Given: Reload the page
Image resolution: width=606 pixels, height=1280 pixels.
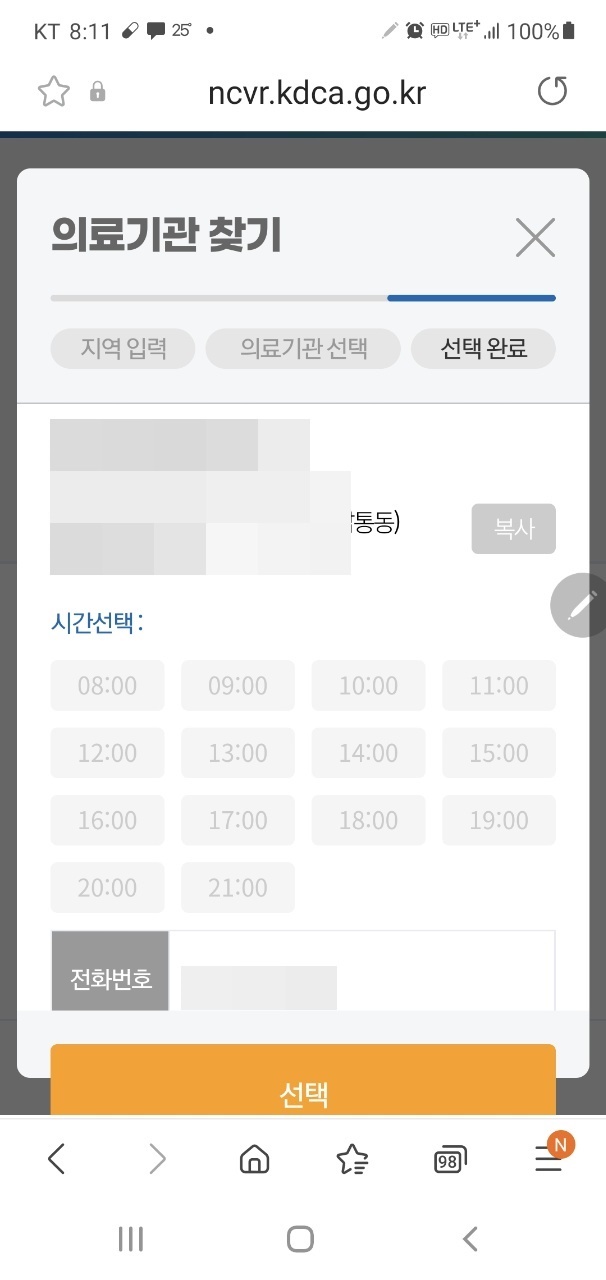Looking at the screenshot, I should [552, 93].
